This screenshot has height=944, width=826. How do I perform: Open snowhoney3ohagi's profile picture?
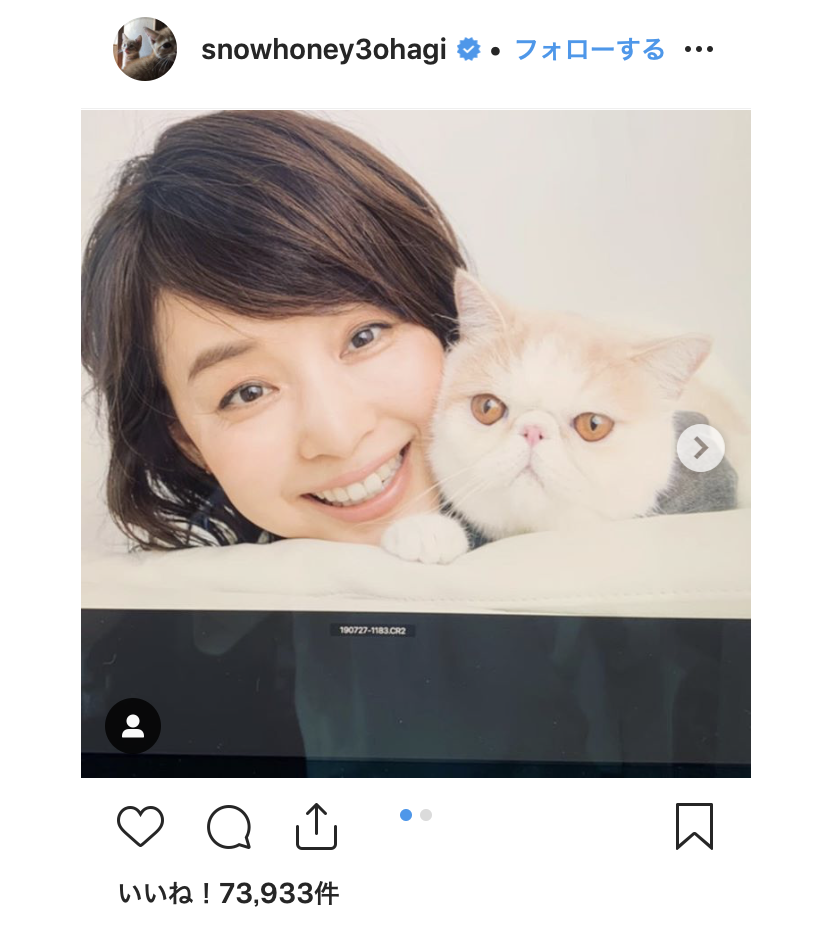coord(145,49)
